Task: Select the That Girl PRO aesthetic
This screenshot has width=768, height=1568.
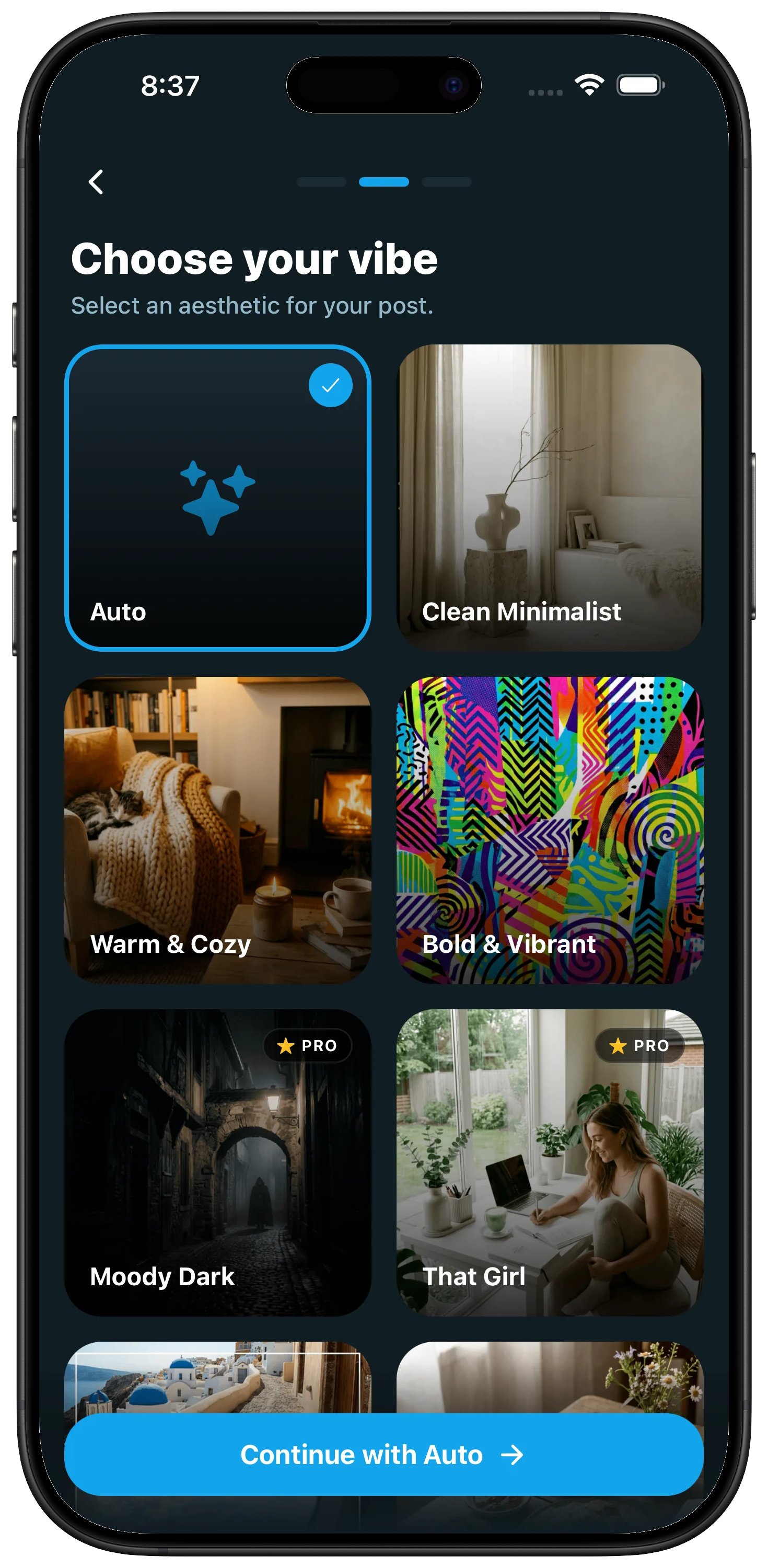Action: click(x=550, y=1162)
